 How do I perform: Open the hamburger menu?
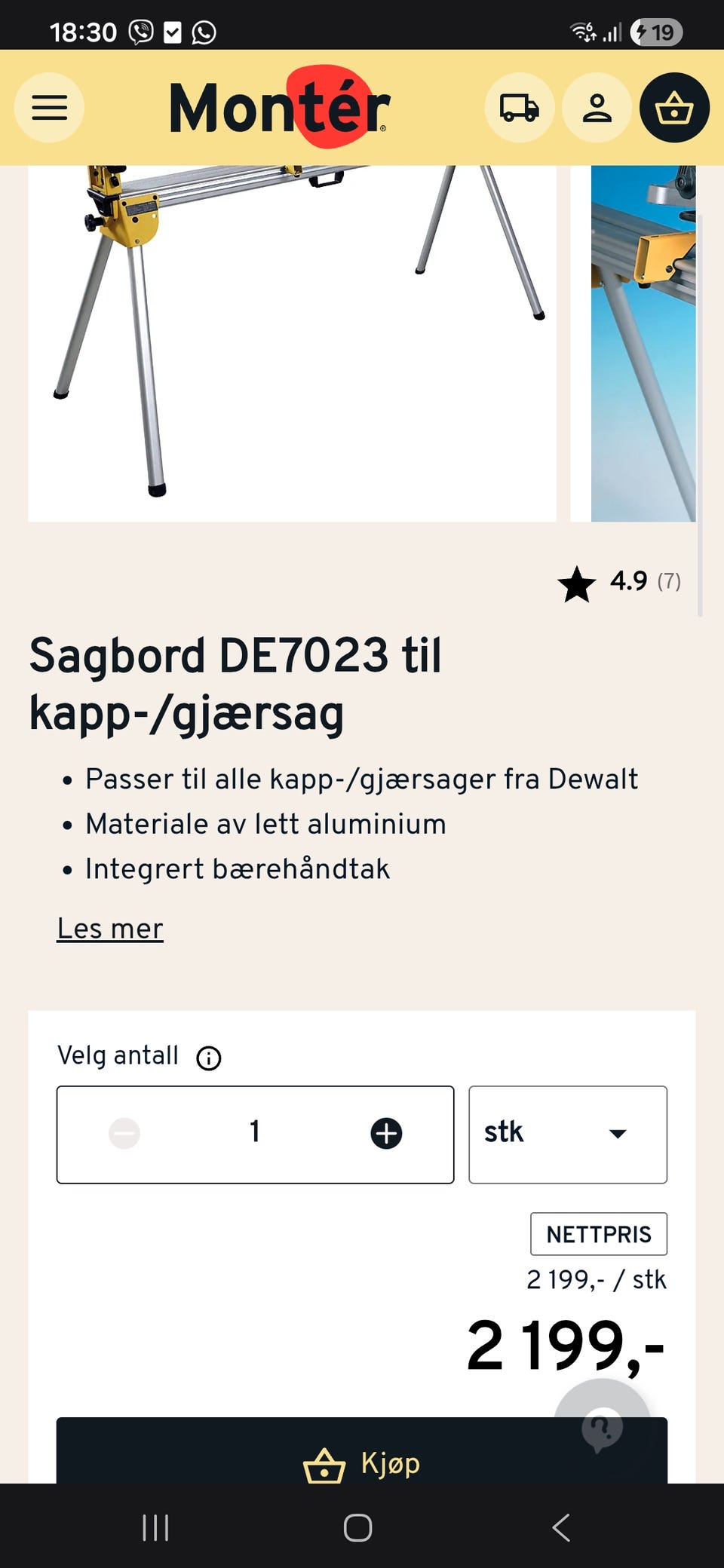pos(49,108)
